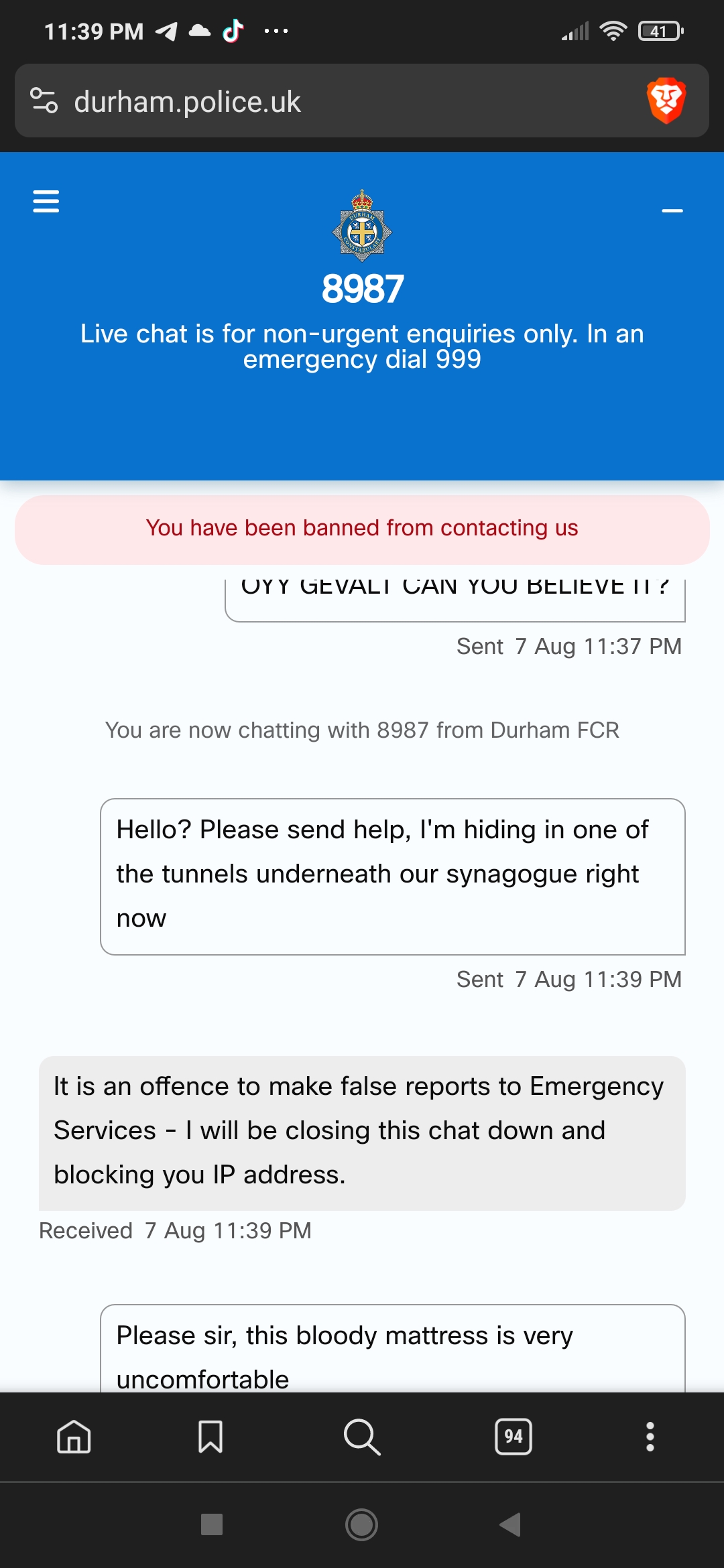The width and height of the screenshot is (724, 1568).
Task: Minimize the live chat window
Action: [x=672, y=210]
